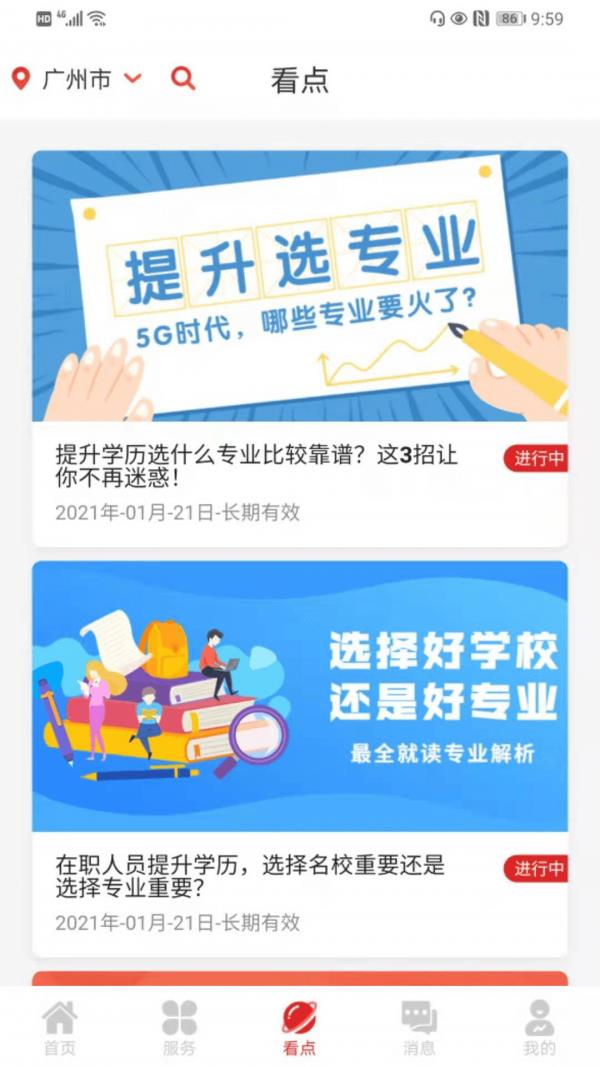
Task: Select the 看点 tab
Action: [299, 1028]
